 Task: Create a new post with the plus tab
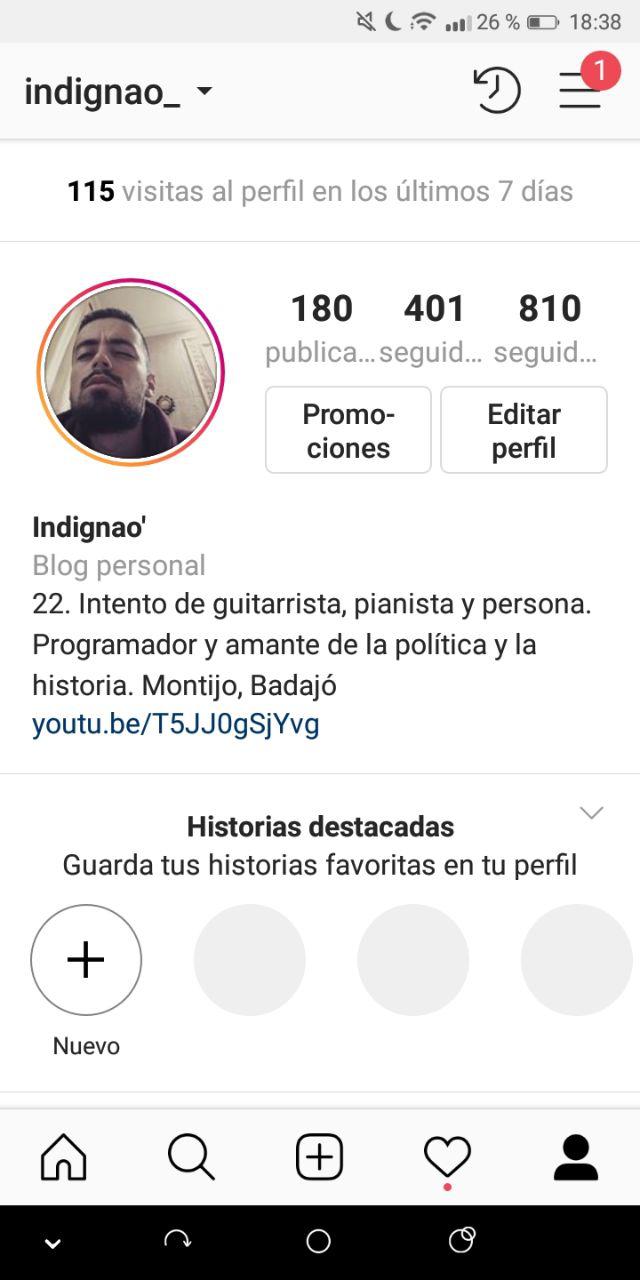tap(319, 1158)
